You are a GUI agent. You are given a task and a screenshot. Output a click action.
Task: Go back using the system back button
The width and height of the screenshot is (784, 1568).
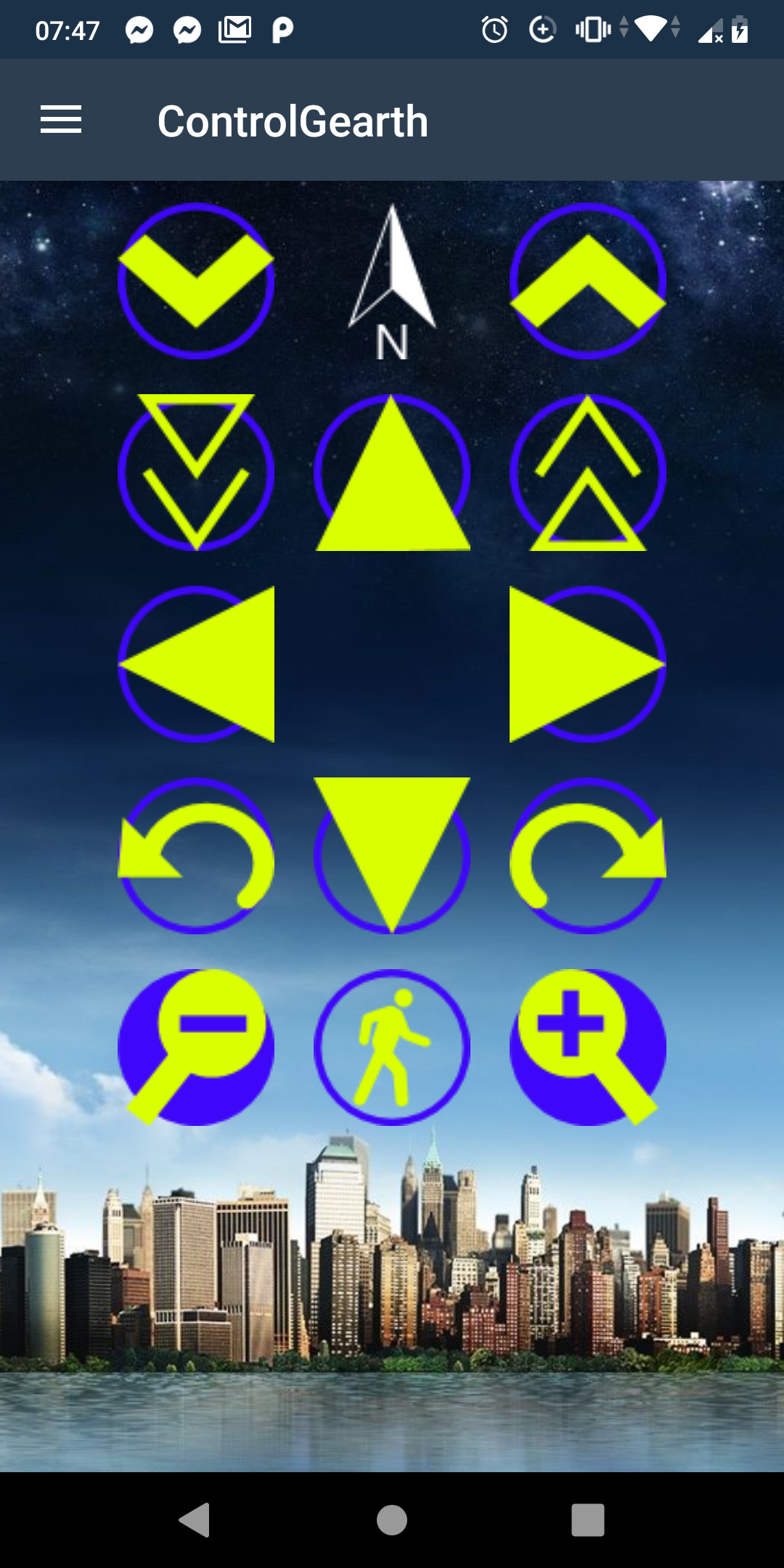click(195, 1520)
